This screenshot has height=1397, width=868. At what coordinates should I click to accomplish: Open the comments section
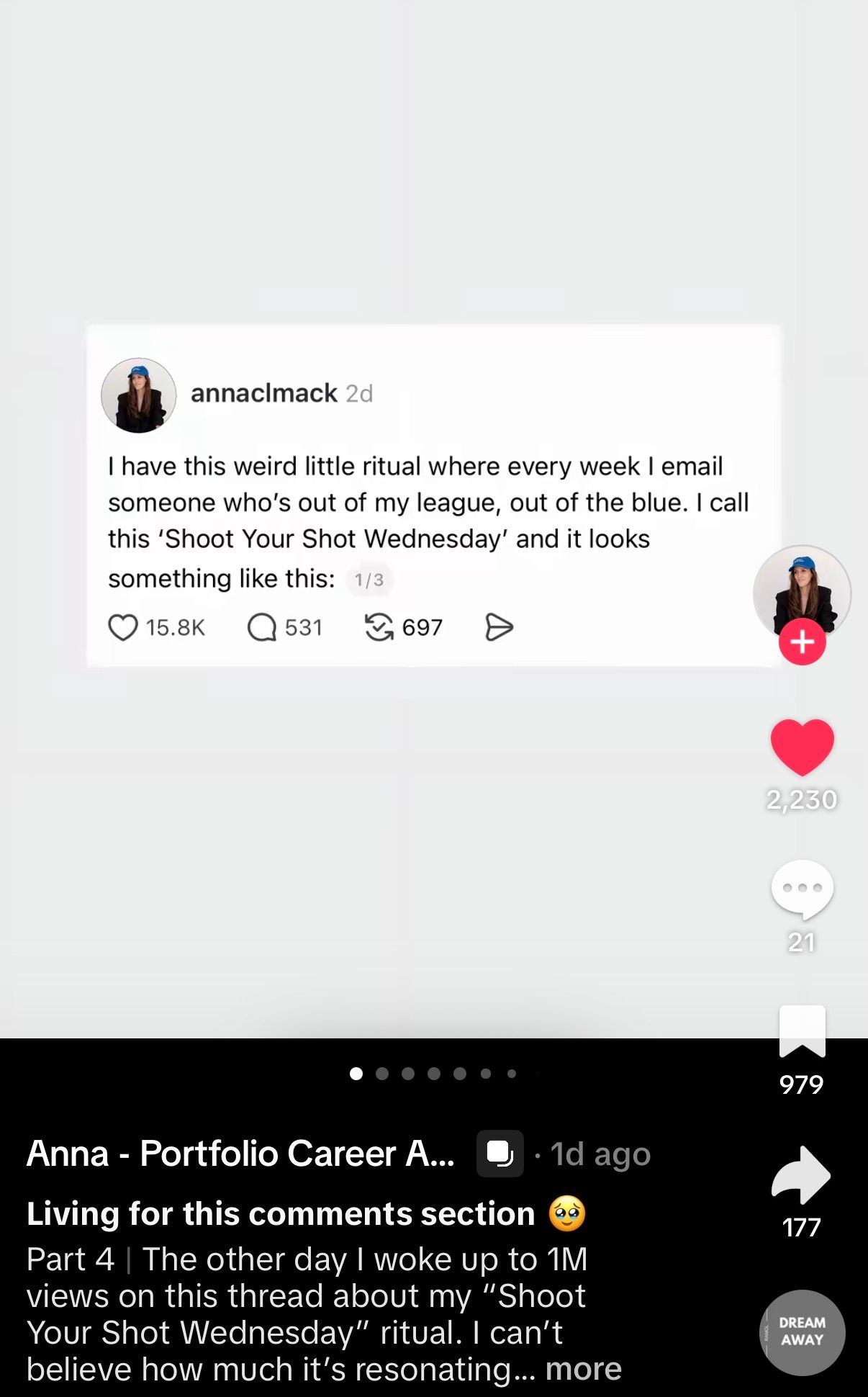(802, 889)
